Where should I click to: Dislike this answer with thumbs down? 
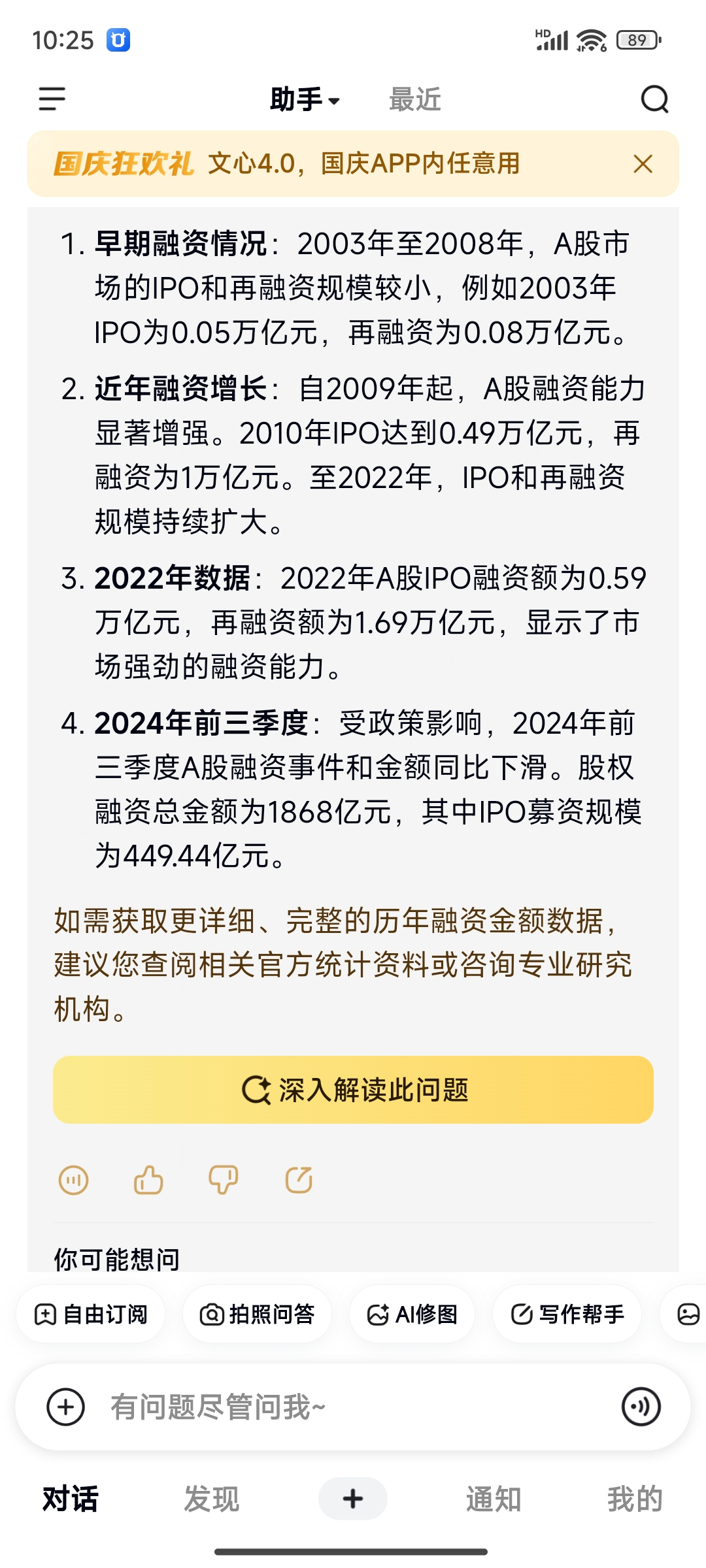[223, 1181]
